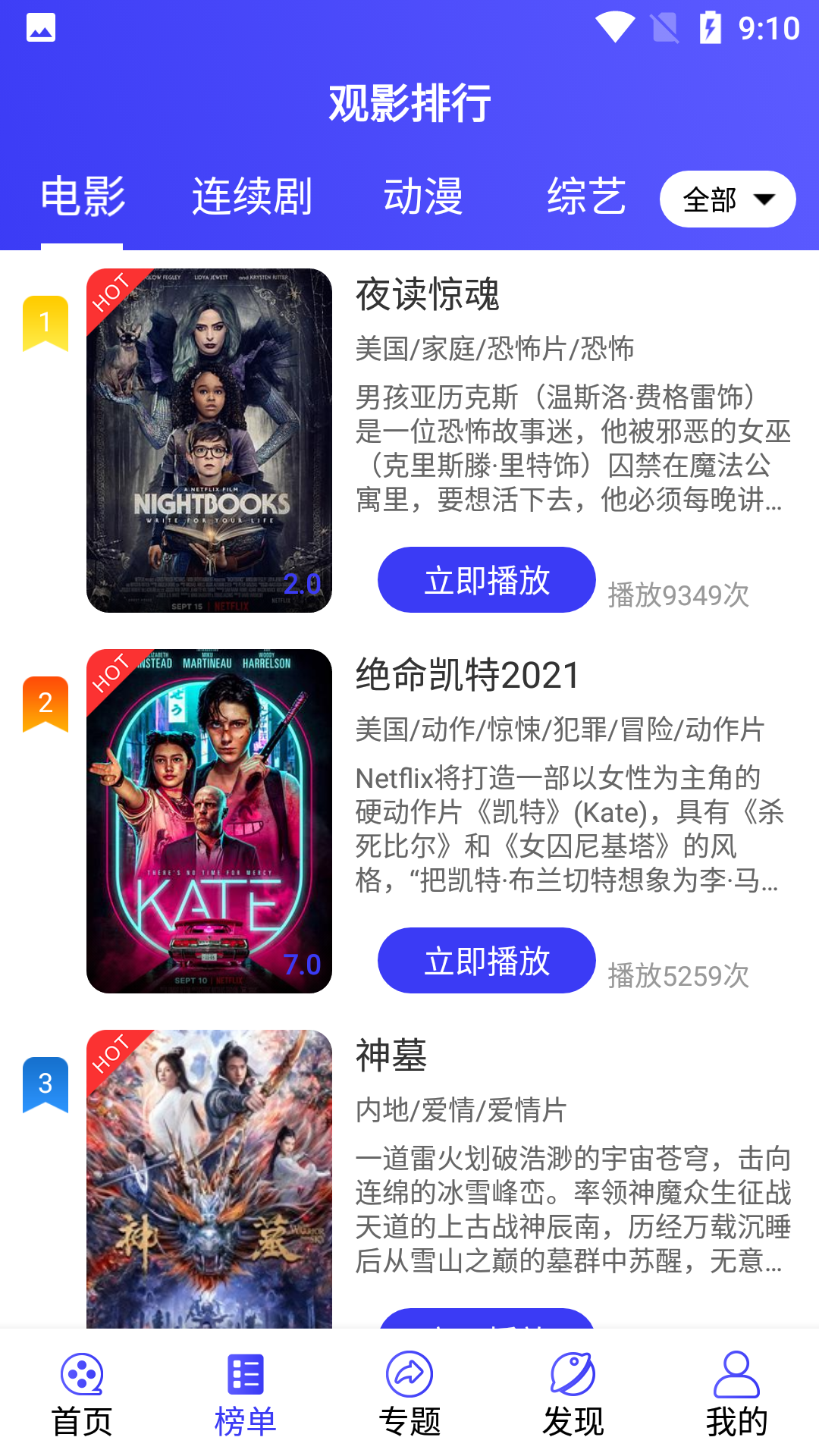Go to 我的 profile tab

click(x=736, y=1395)
